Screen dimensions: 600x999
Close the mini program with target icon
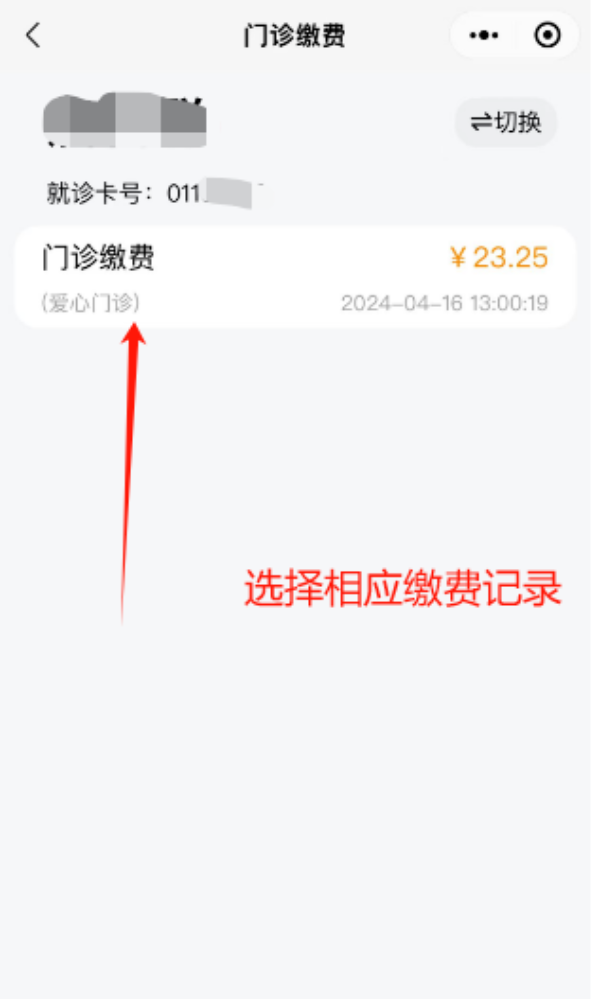click(x=548, y=36)
